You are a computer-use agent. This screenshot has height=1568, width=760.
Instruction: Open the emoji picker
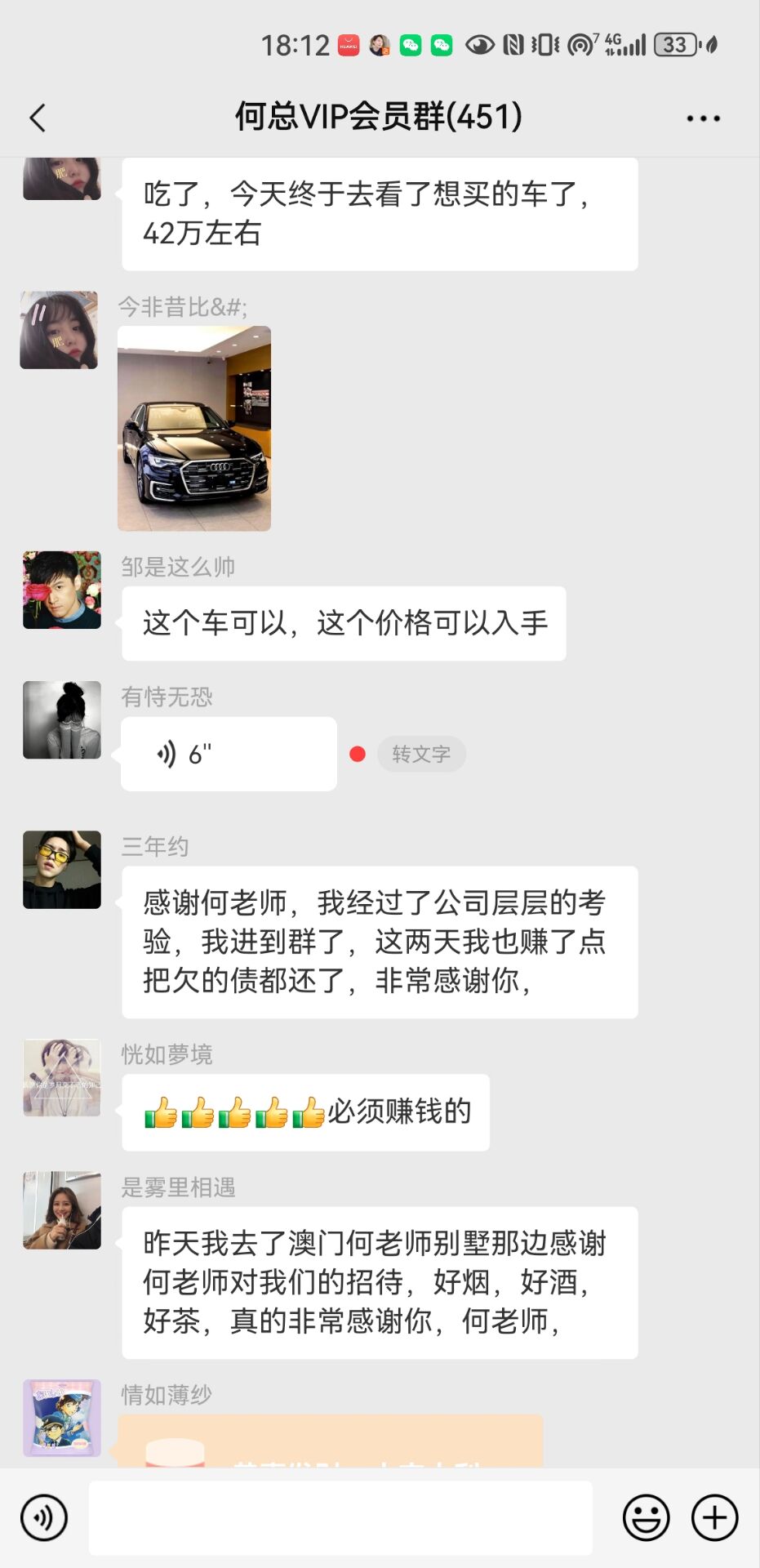pos(646,1517)
